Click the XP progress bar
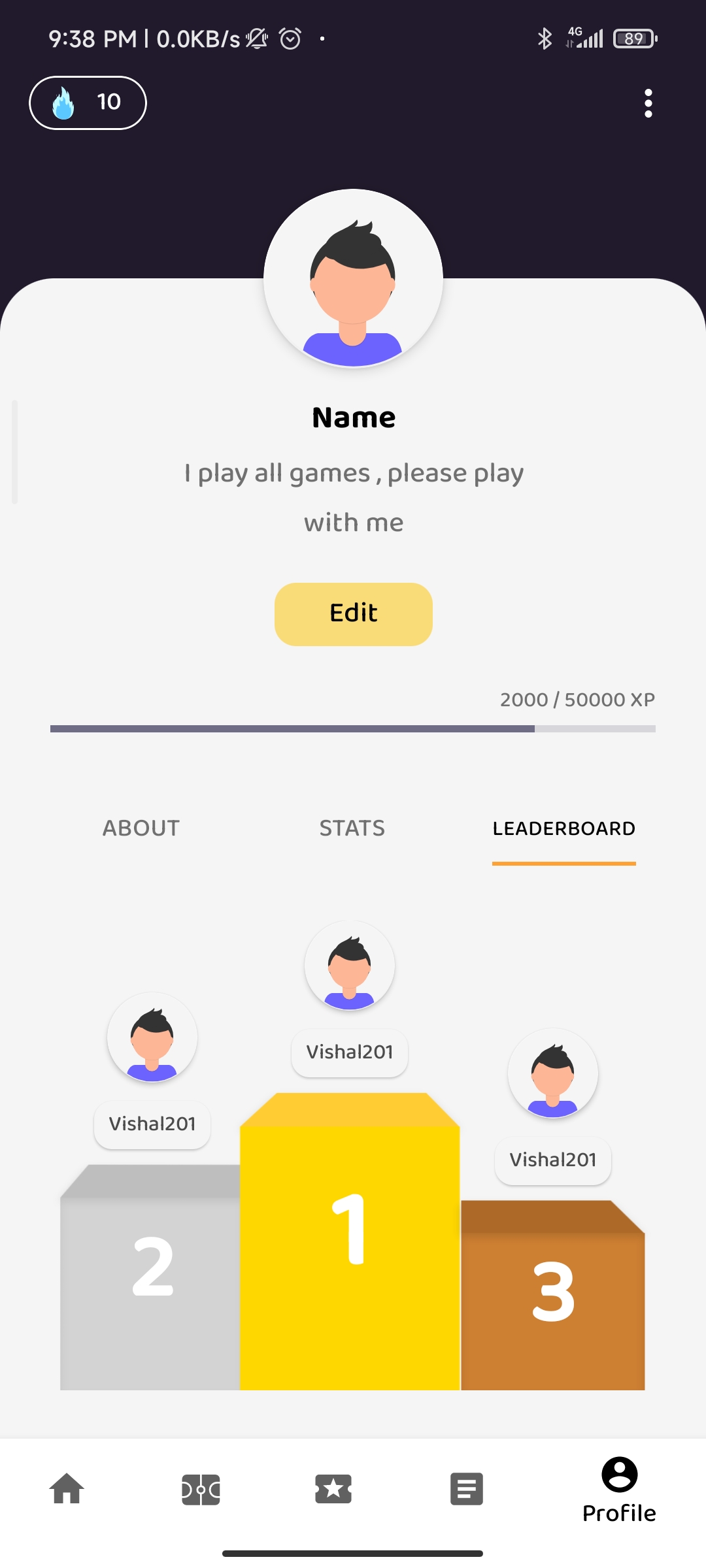The image size is (706, 1568). pos(353,727)
